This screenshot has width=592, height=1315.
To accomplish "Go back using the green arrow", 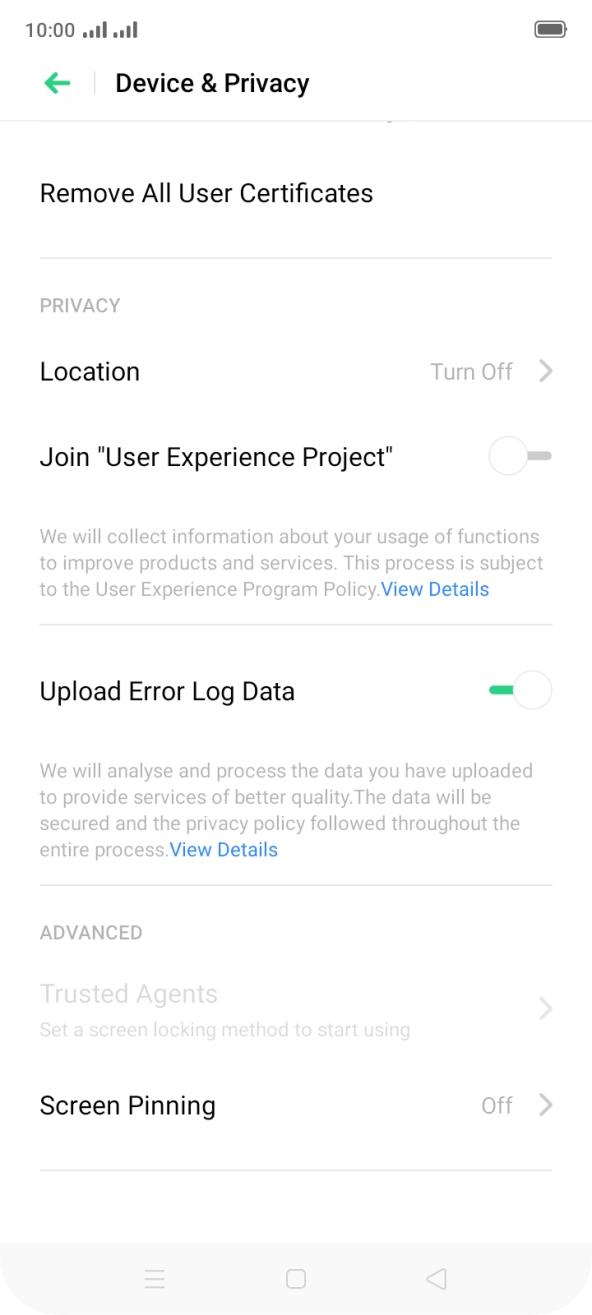I will click(57, 84).
